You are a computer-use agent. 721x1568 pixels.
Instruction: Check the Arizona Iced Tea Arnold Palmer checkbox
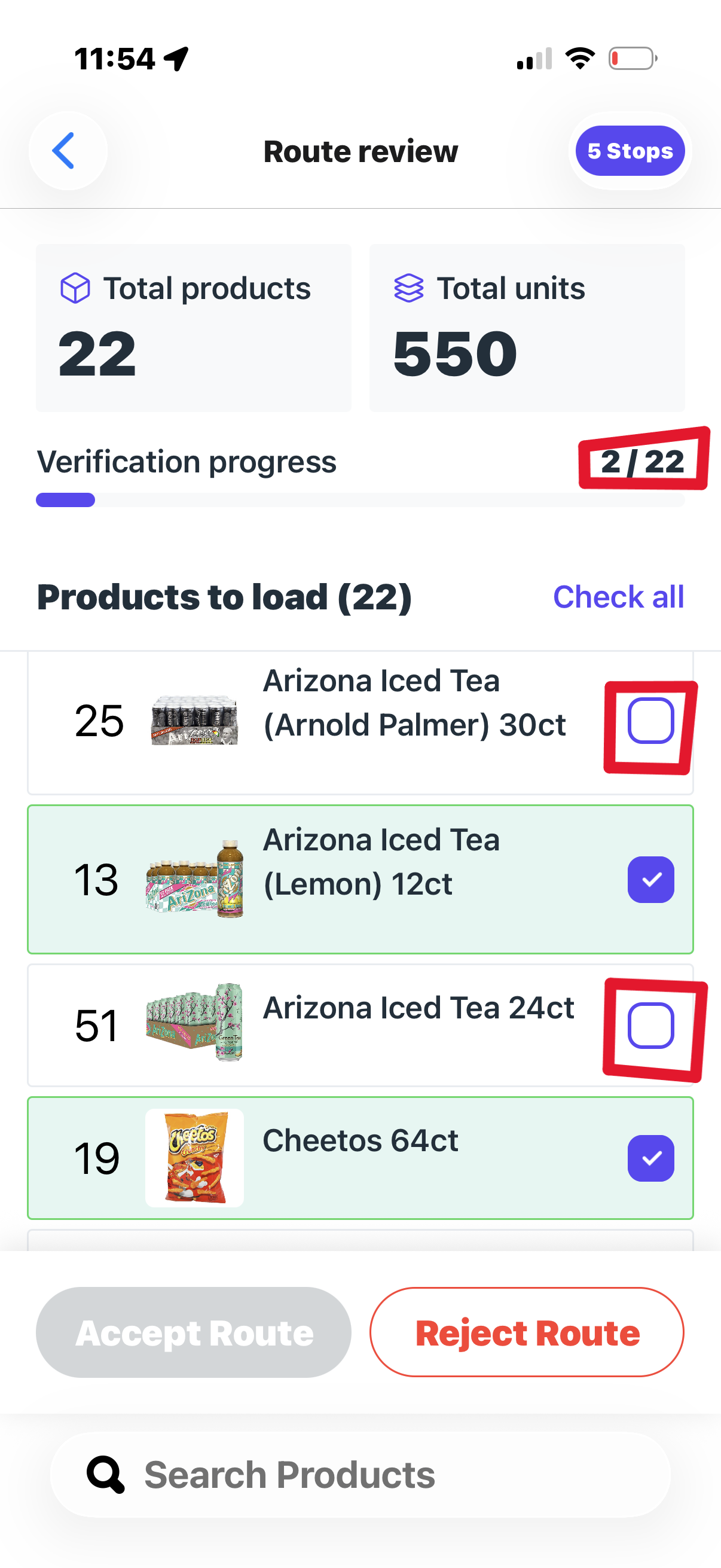pos(650,721)
